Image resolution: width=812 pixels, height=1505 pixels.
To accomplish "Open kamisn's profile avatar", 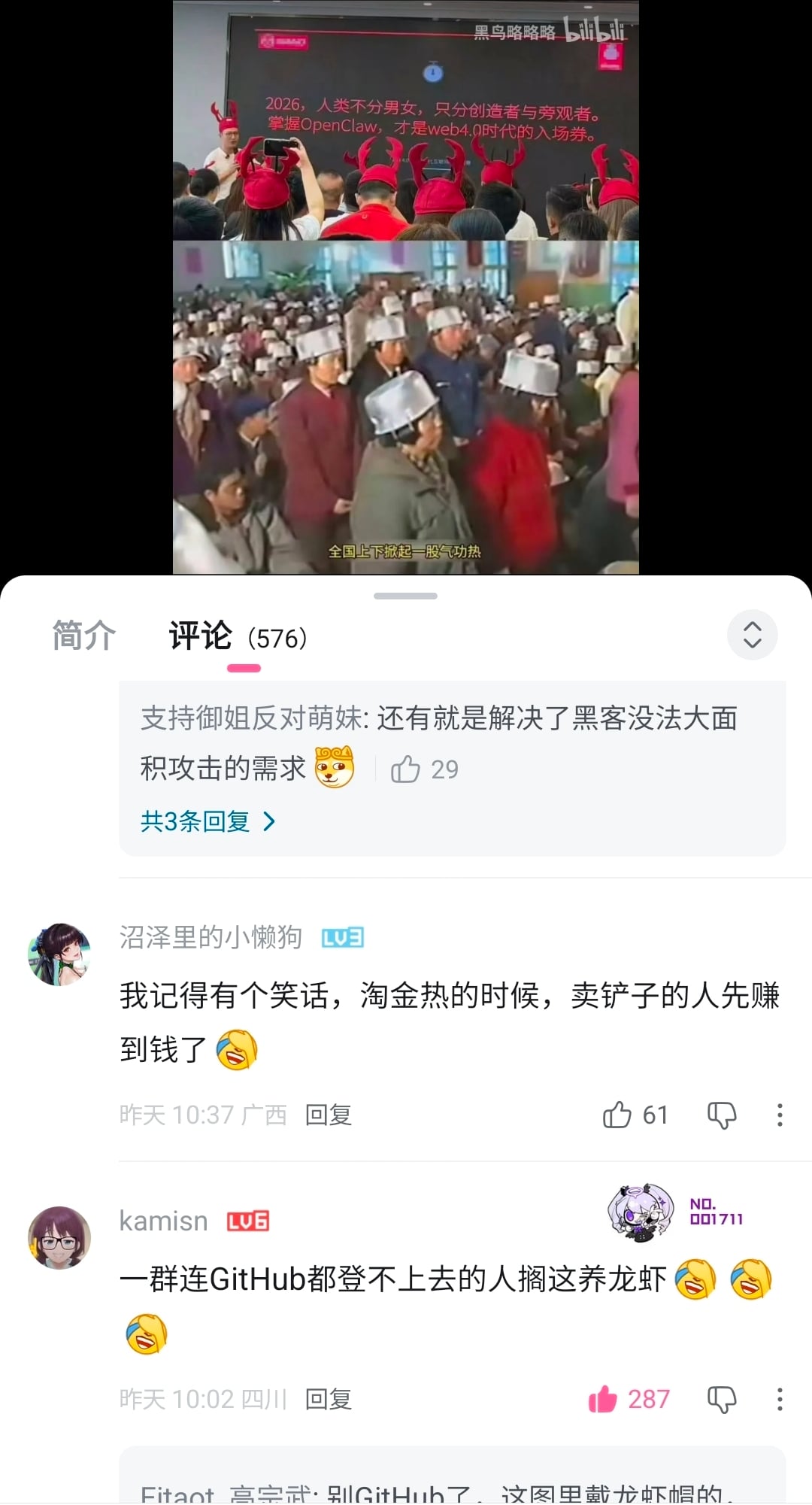I will 59,1238.
